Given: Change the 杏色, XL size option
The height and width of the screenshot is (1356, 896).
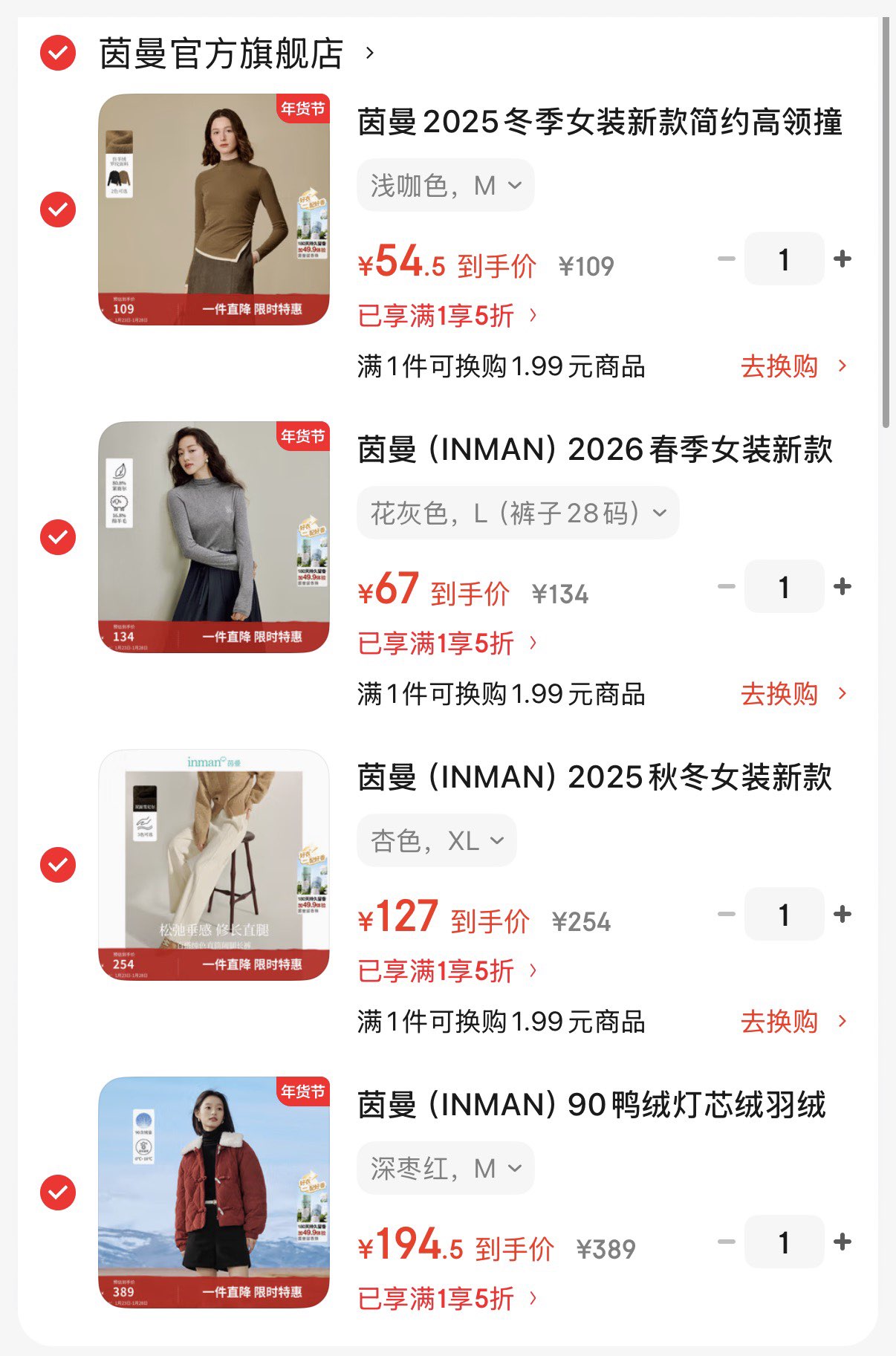Looking at the screenshot, I should pyautogui.click(x=437, y=841).
